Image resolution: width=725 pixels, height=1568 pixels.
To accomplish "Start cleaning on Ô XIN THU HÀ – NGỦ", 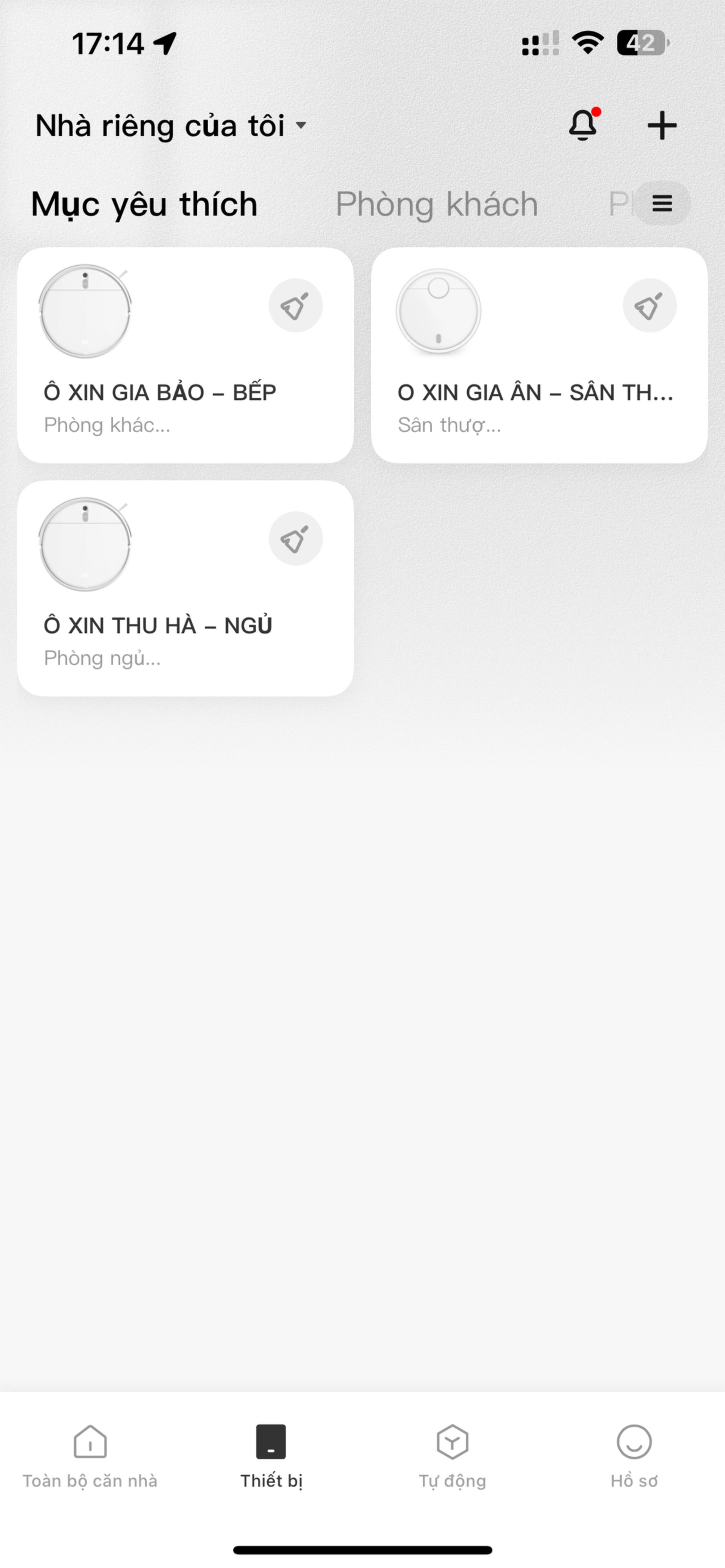I will coord(296,539).
